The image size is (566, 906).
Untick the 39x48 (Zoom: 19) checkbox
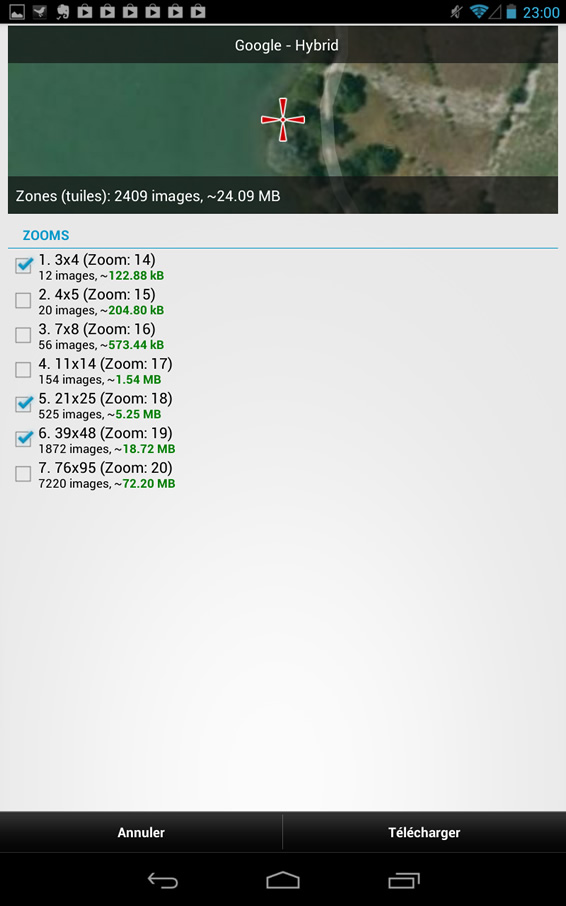click(23, 439)
